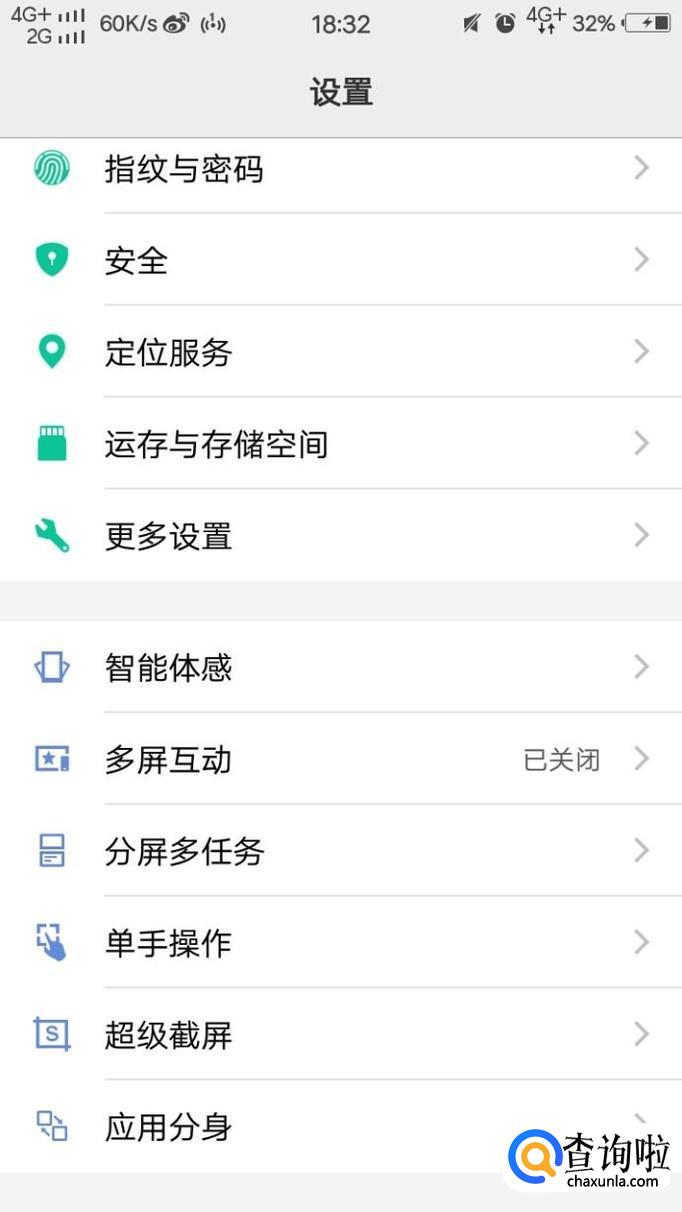Open 单手操作 settings
682x1212 pixels.
(x=168, y=943)
